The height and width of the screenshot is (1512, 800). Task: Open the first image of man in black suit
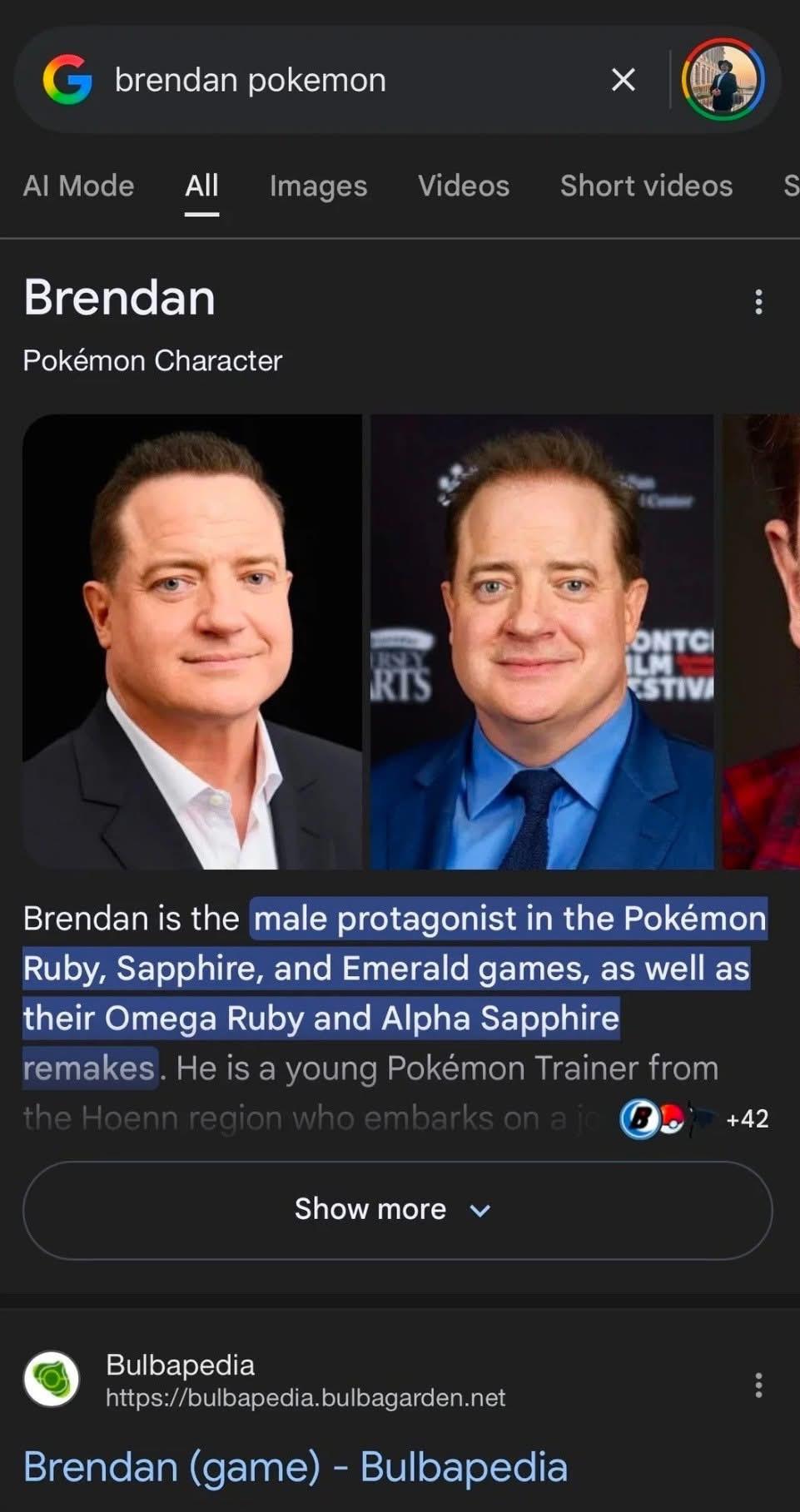[x=192, y=642]
